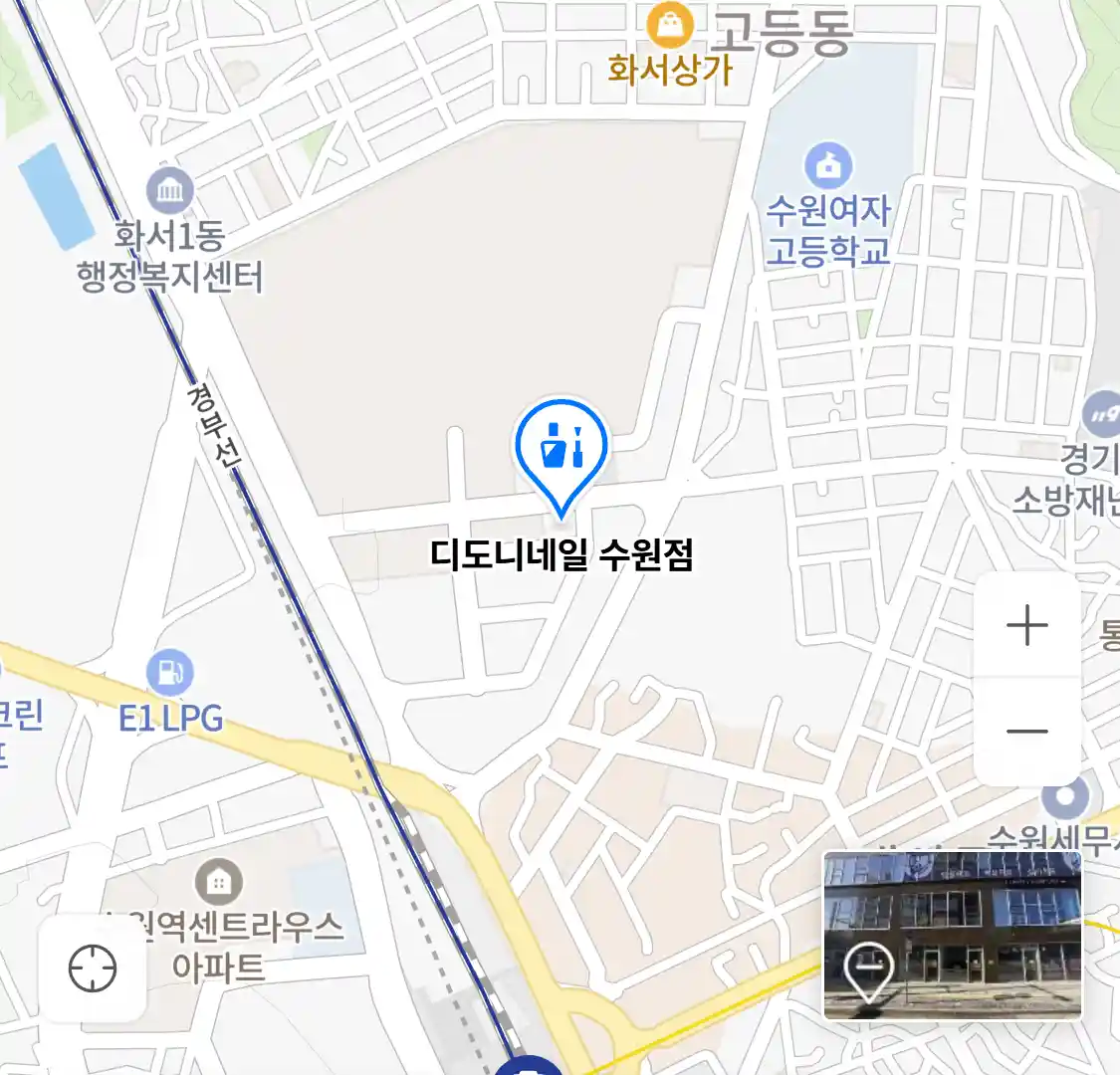Open the street view thumbnail
Viewport: 1120px width, 1075px height.
[952, 936]
